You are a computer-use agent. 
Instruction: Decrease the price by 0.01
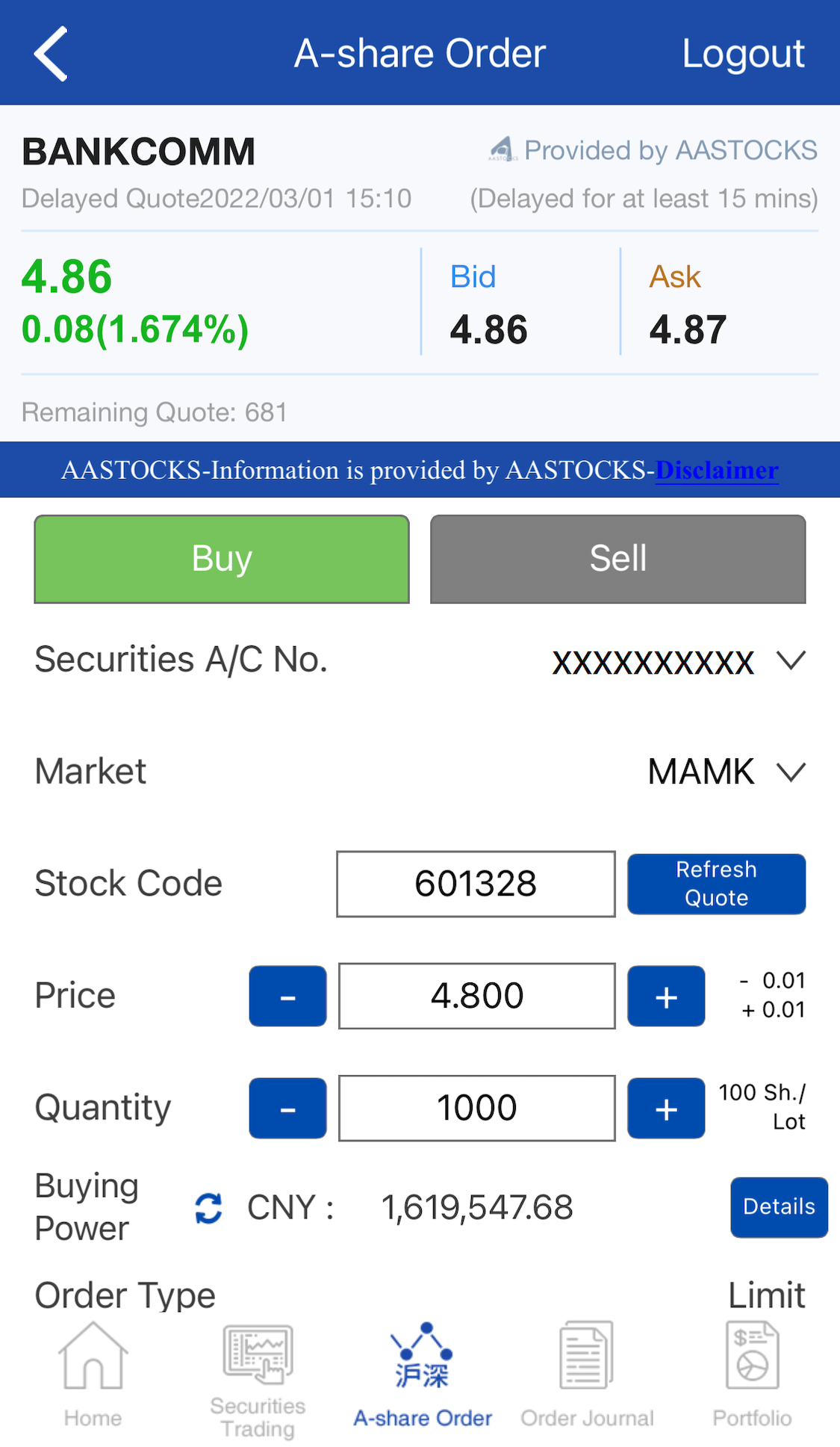click(x=287, y=996)
